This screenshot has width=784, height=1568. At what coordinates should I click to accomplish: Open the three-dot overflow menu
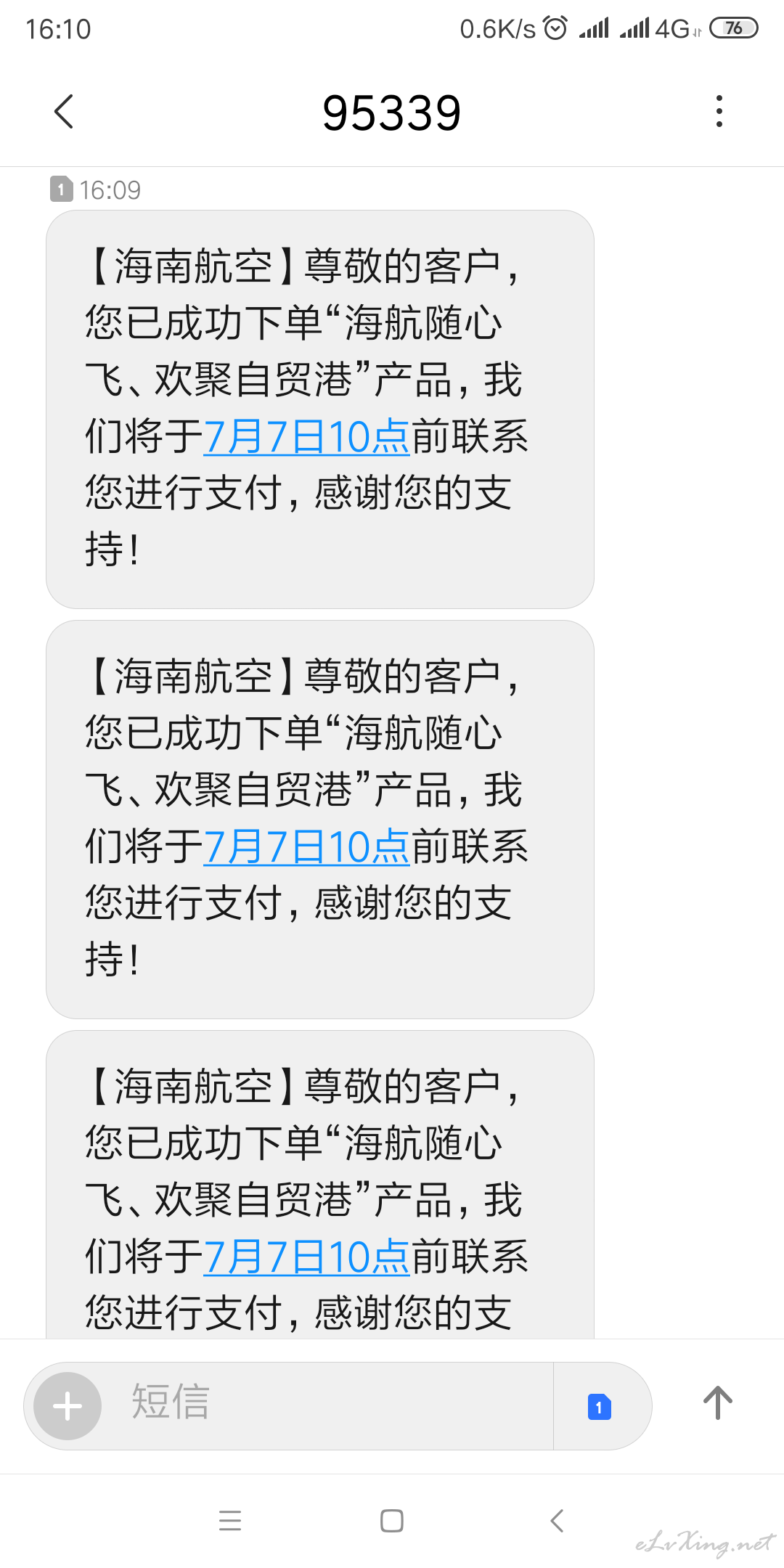click(x=719, y=111)
